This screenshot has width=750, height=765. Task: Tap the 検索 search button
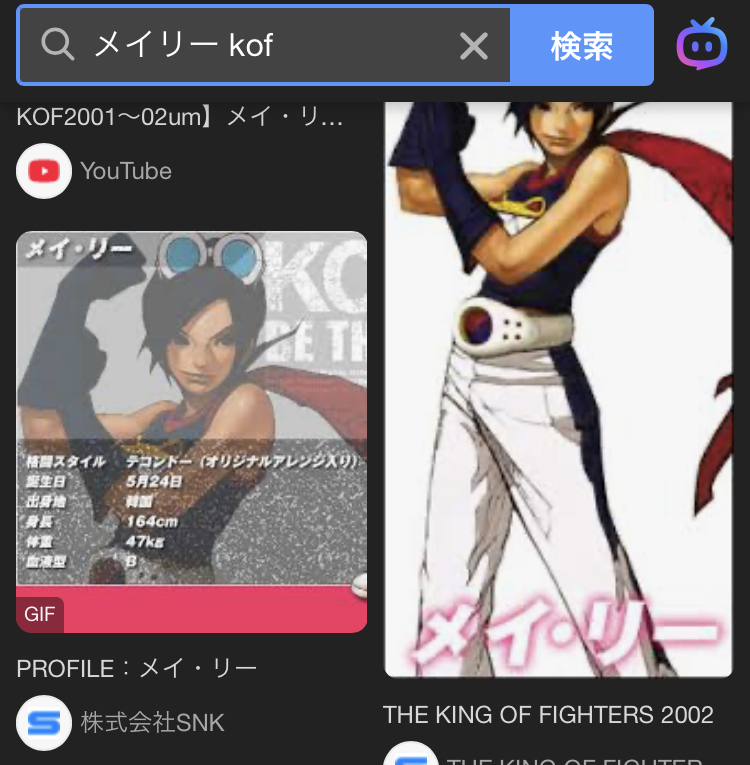[581, 46]
